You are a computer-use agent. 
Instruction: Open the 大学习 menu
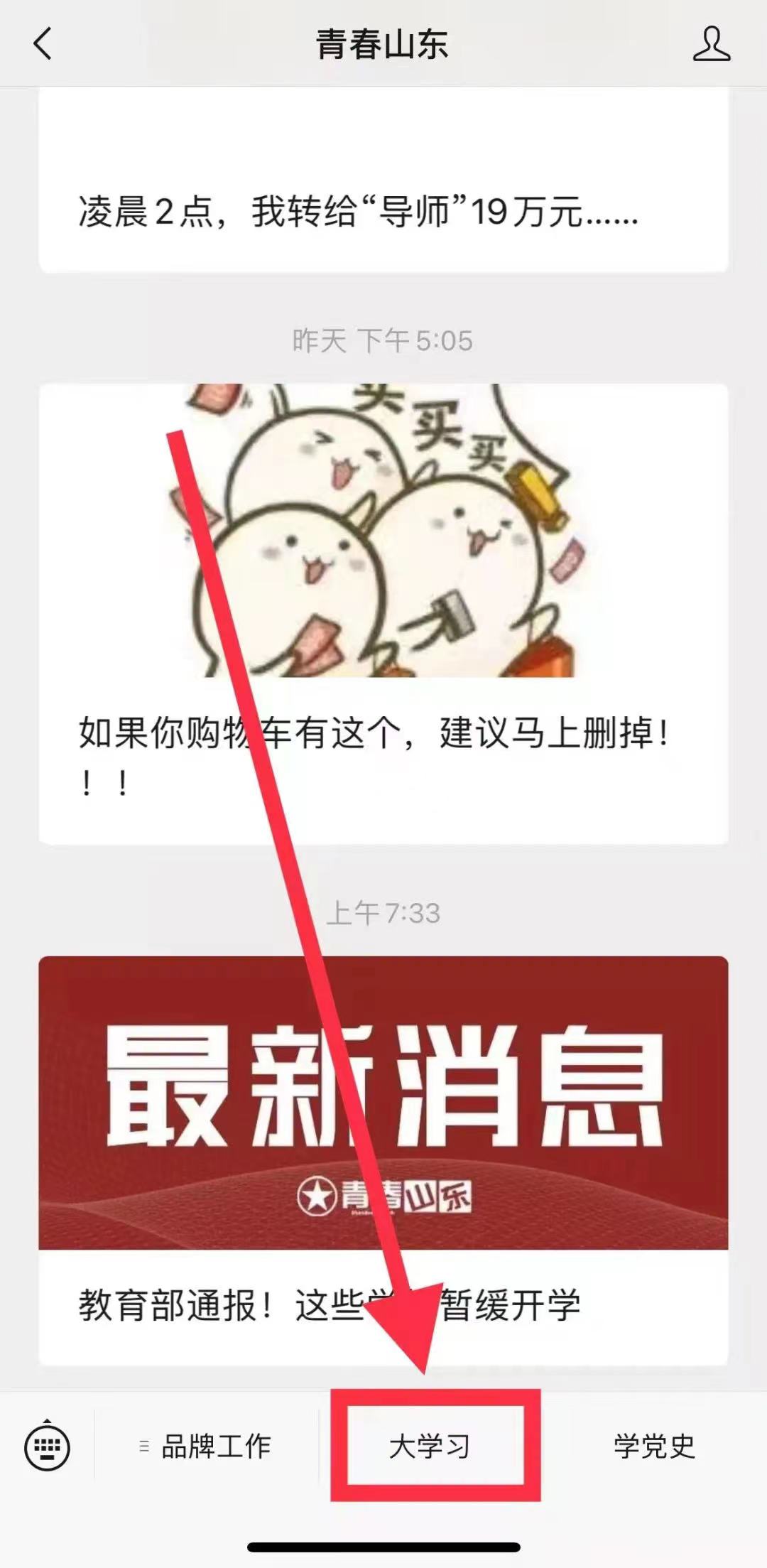pos(430,1447)
